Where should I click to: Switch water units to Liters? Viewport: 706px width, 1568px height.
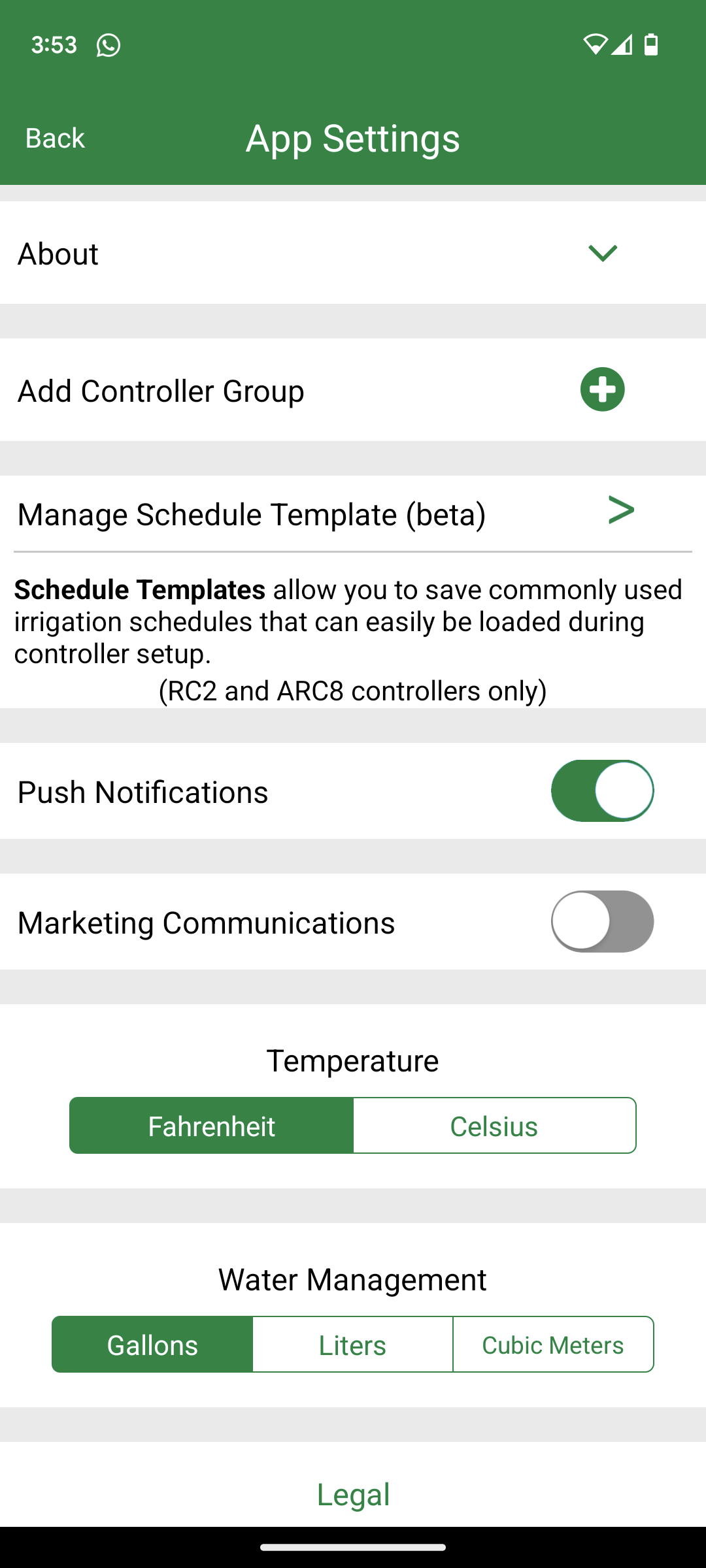[x=353, y=1345]
